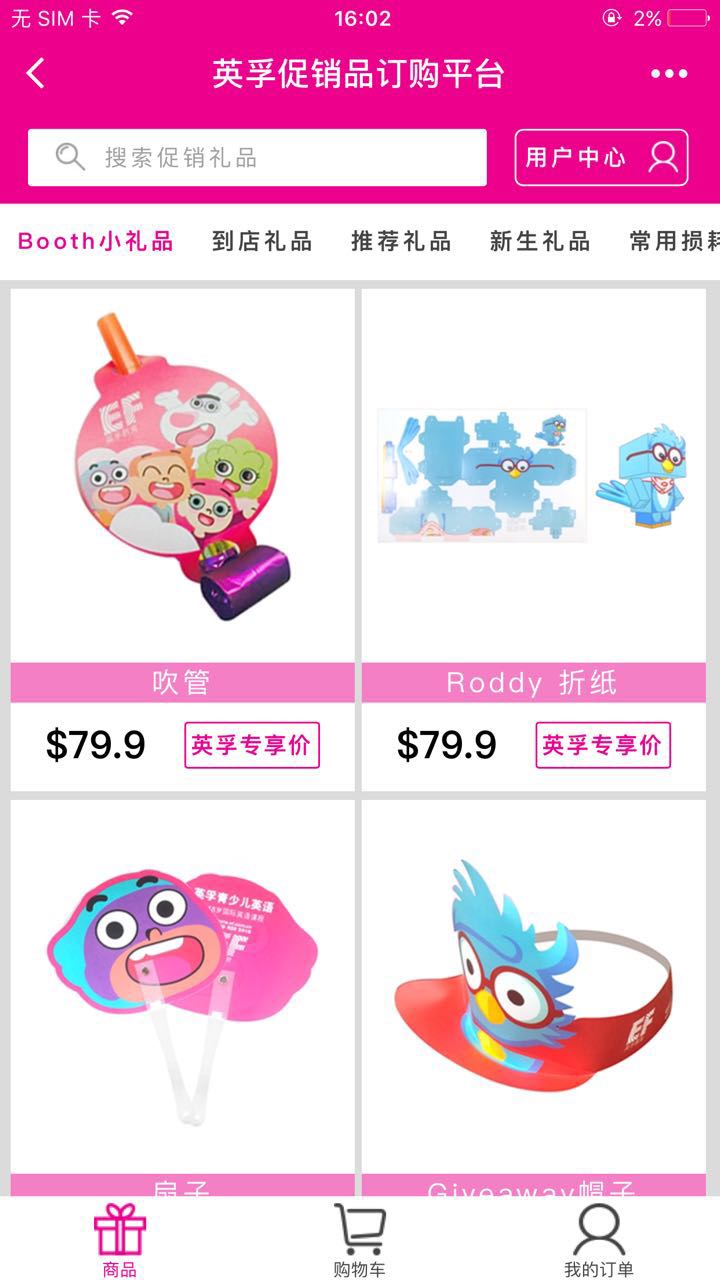Show the 新生礼品 category
The image size is (720, 1280).
click(540, 241)
